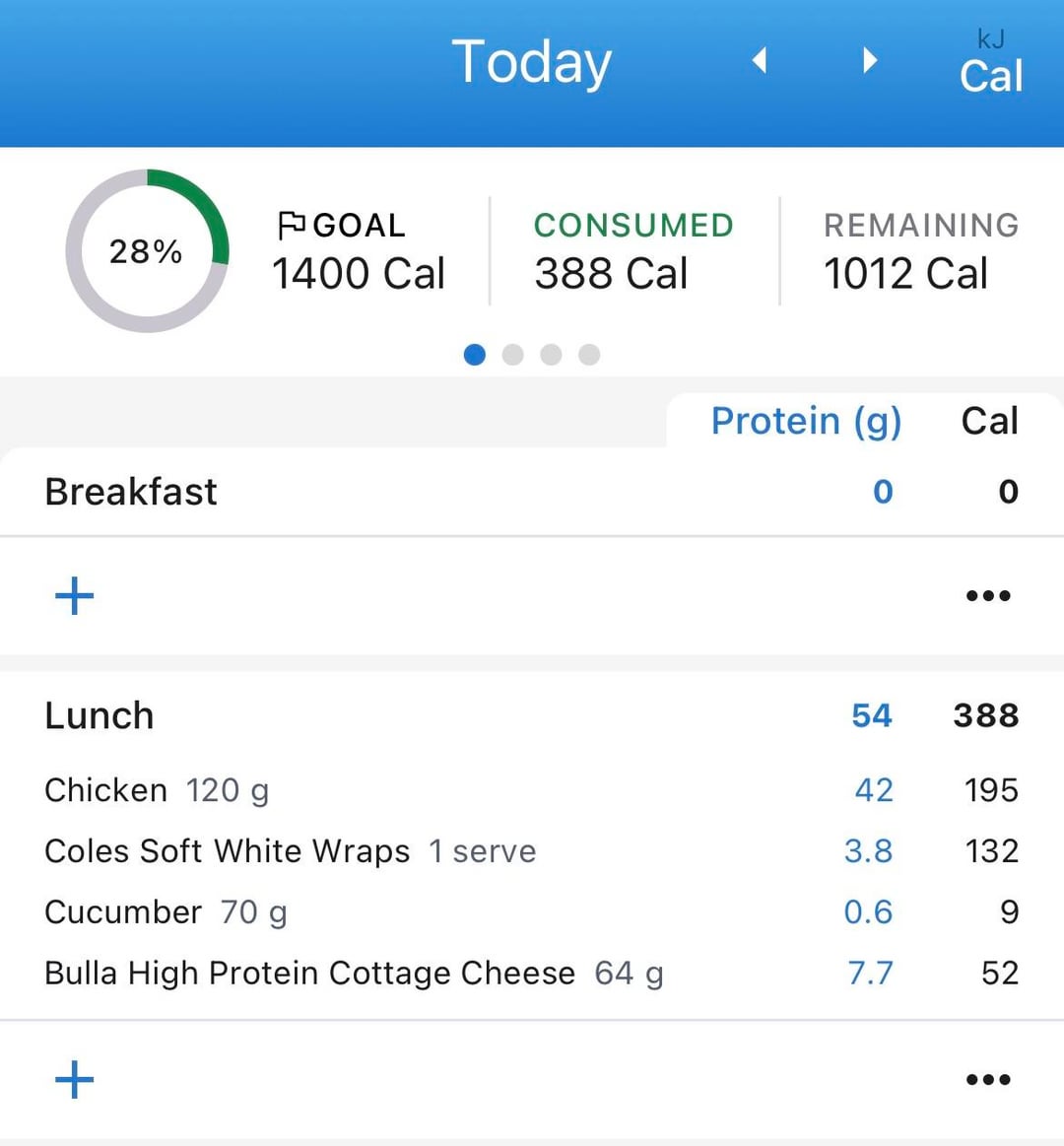Open Breakfast more options menu
Viewport: 1064px width, 1146px height.
pyautogui.click(x=988, y=596)
